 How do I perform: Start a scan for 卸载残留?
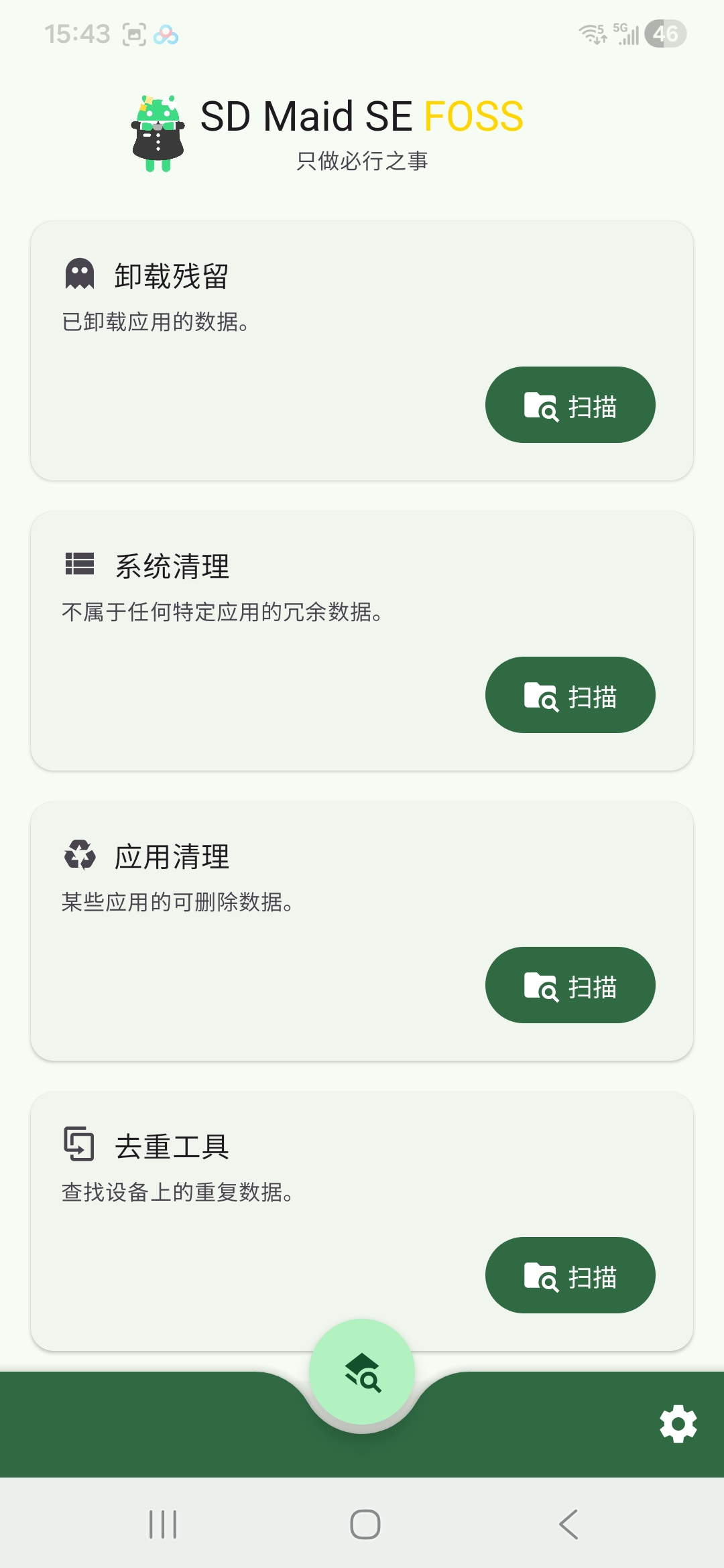[570, 405]
